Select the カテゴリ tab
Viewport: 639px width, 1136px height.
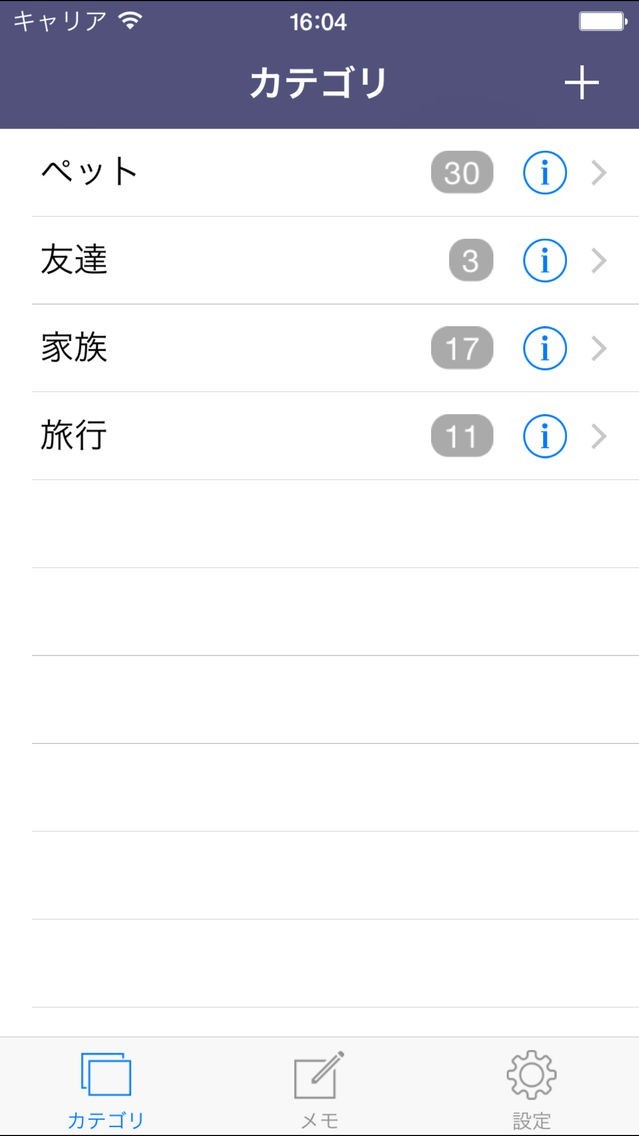tap(106, 1088)
